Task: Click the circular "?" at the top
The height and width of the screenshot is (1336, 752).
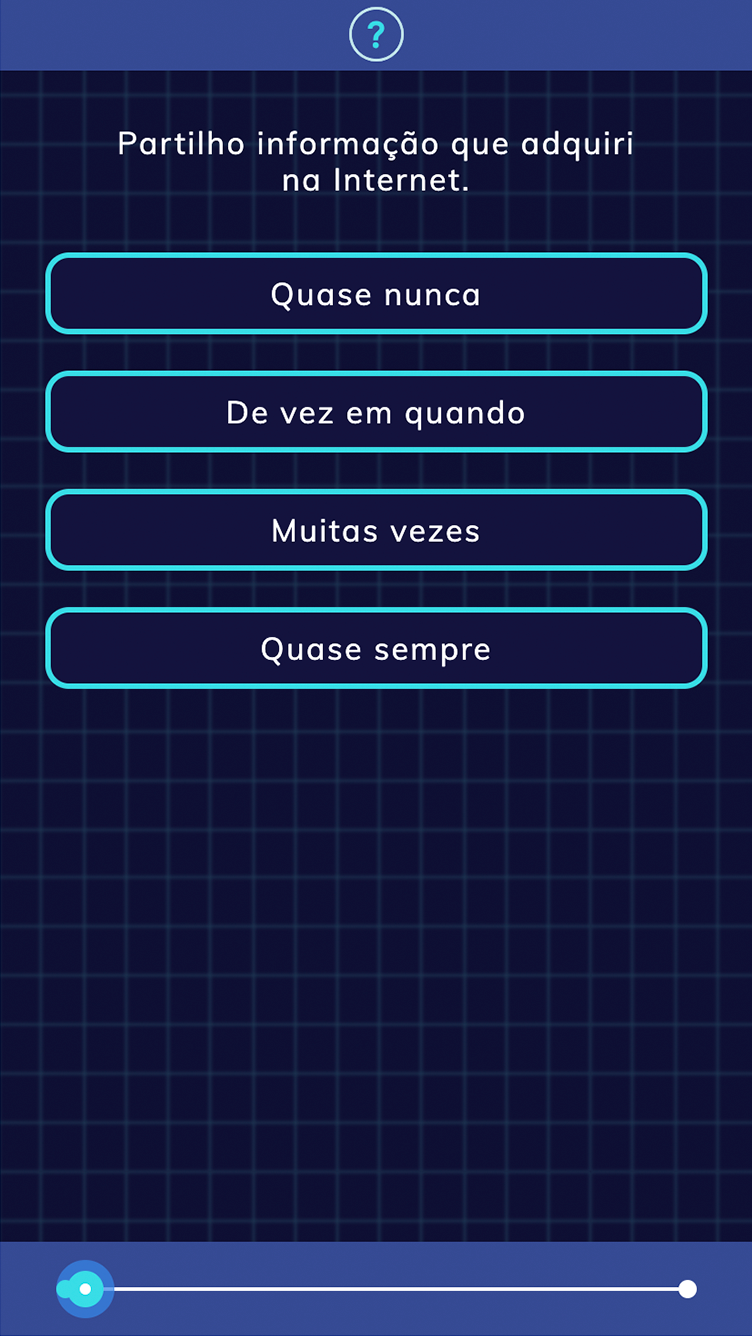Action: coord(376,34)
